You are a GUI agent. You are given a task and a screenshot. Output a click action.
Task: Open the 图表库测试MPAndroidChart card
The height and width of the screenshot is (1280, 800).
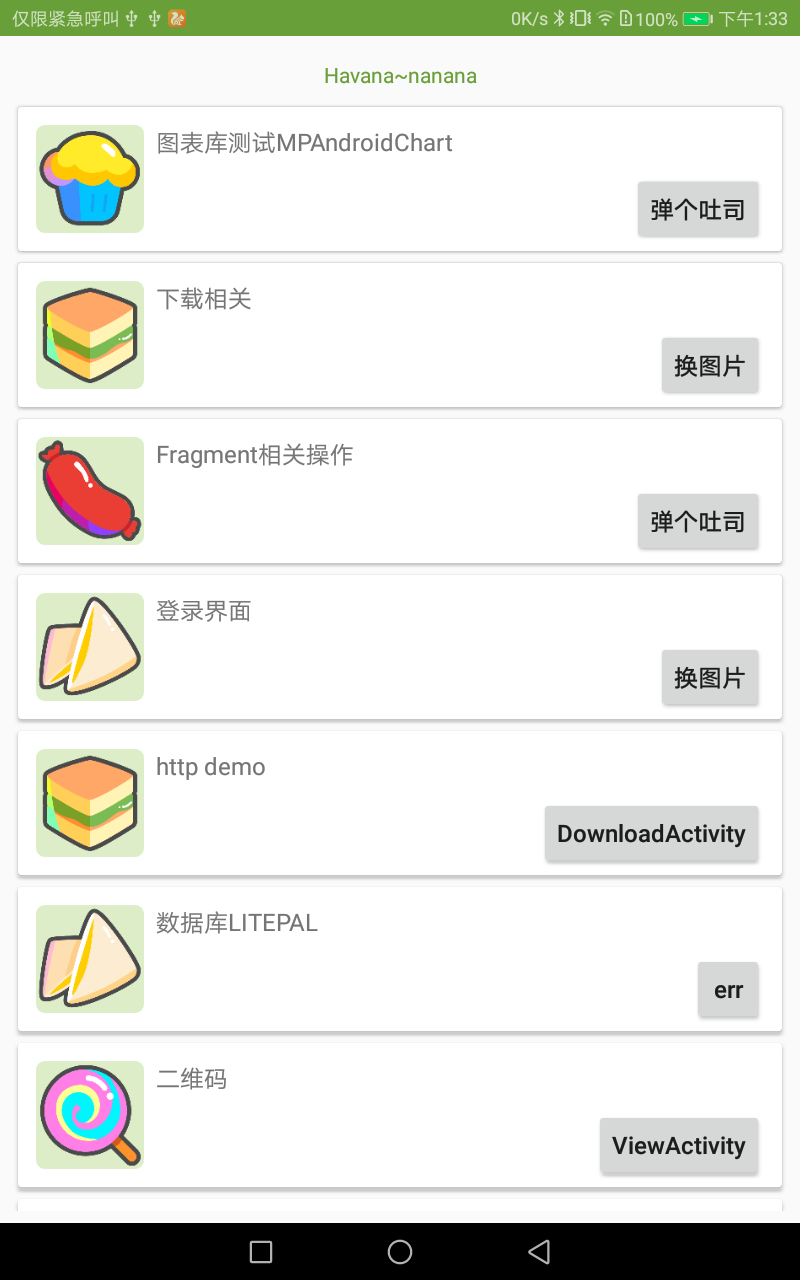point(304,143)
